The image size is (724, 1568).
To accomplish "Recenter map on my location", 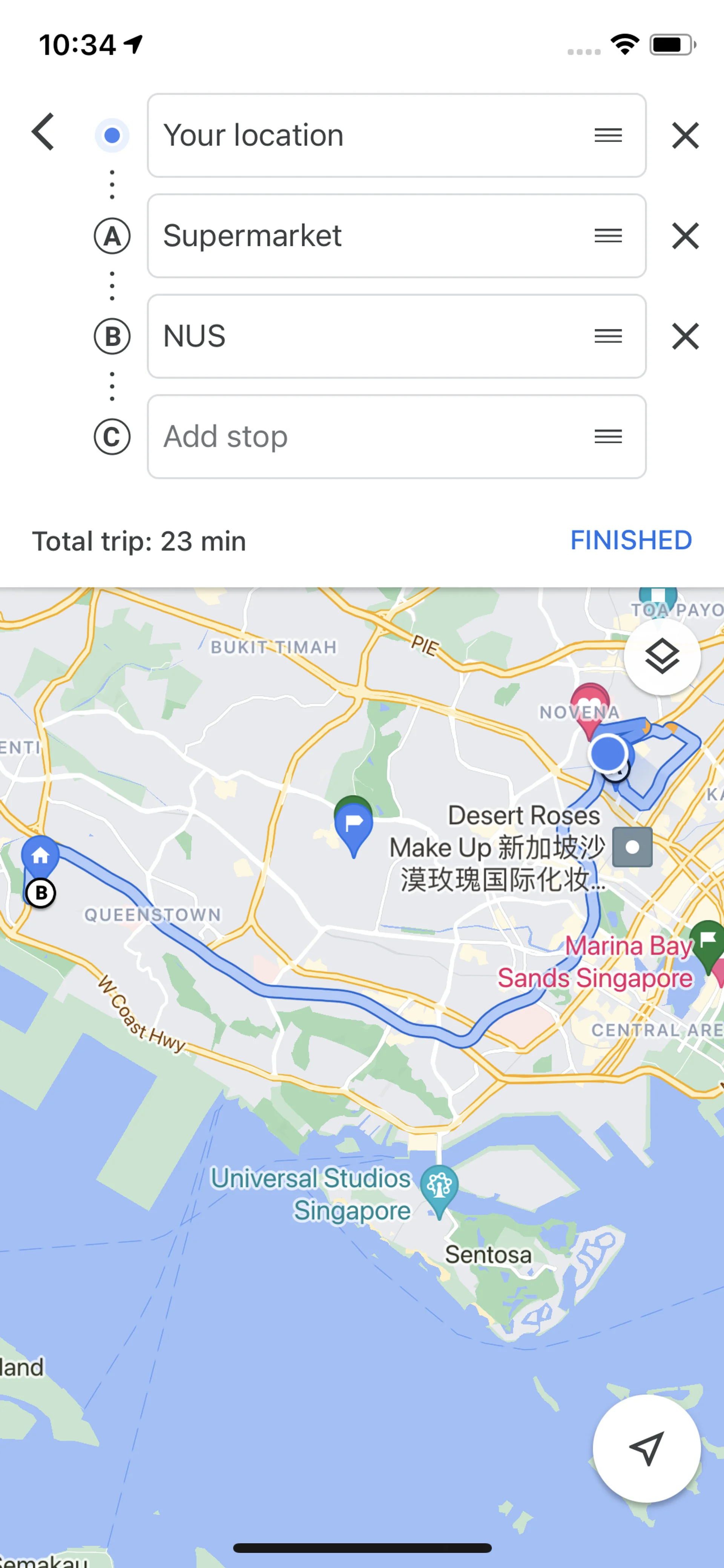I will point(646,1449).
